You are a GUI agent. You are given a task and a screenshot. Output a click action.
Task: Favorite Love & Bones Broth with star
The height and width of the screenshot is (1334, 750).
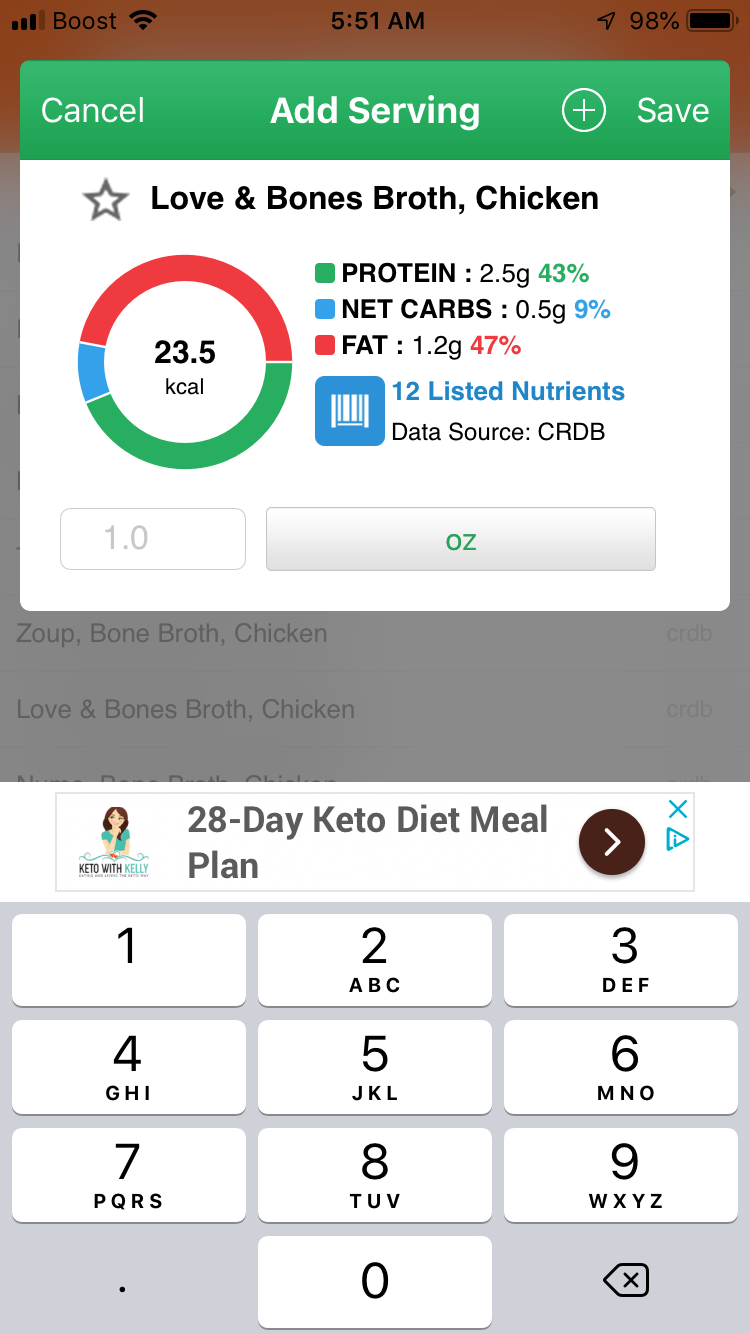pyautogui.click(x=105, y=201)
